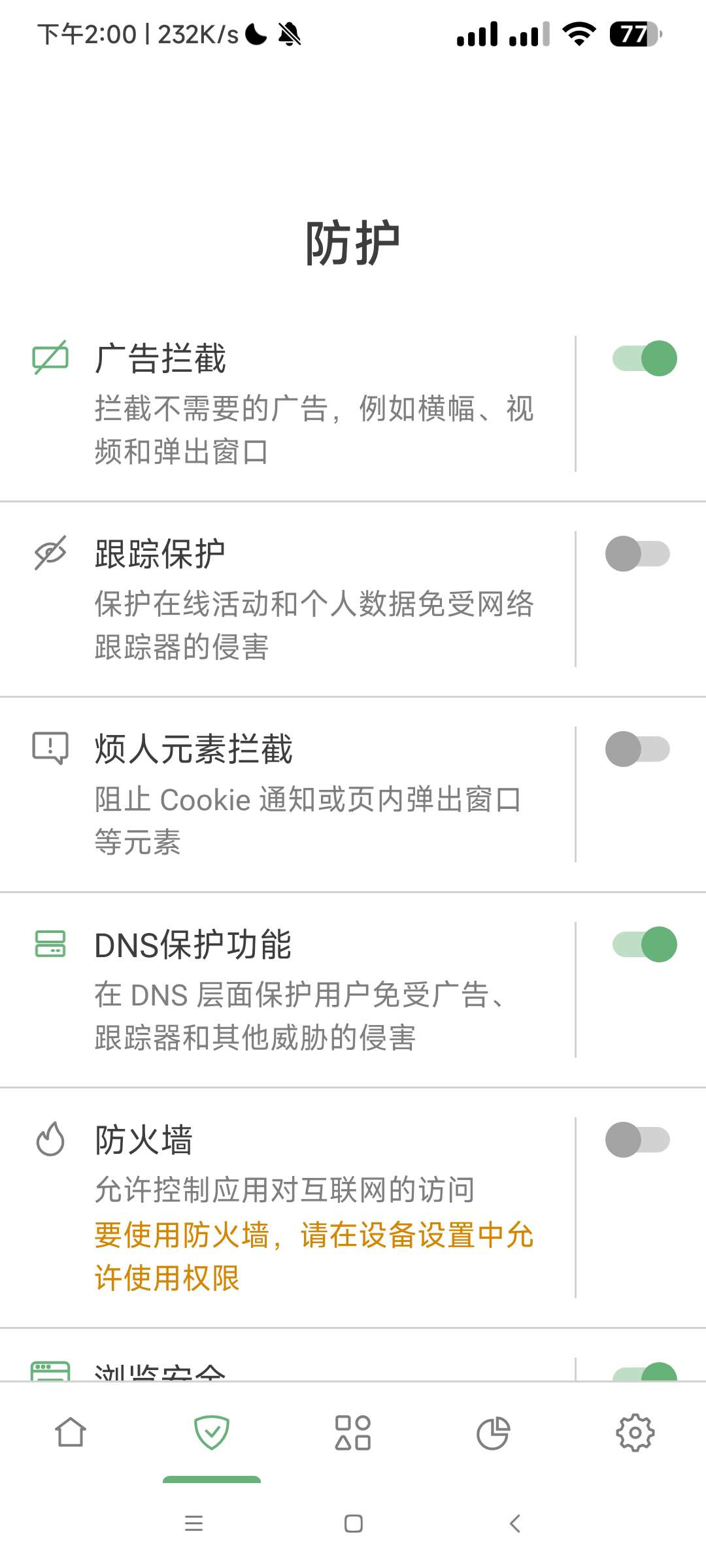This screenshot has height=1568, width=706.
Task: Switch to the apps grid tab
Action: pyautogui.click(x=353, y=1432)
